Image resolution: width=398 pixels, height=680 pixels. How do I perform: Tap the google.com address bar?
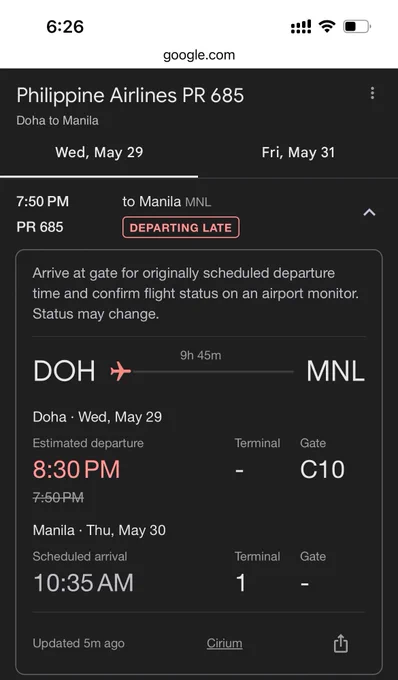(199, 55)
